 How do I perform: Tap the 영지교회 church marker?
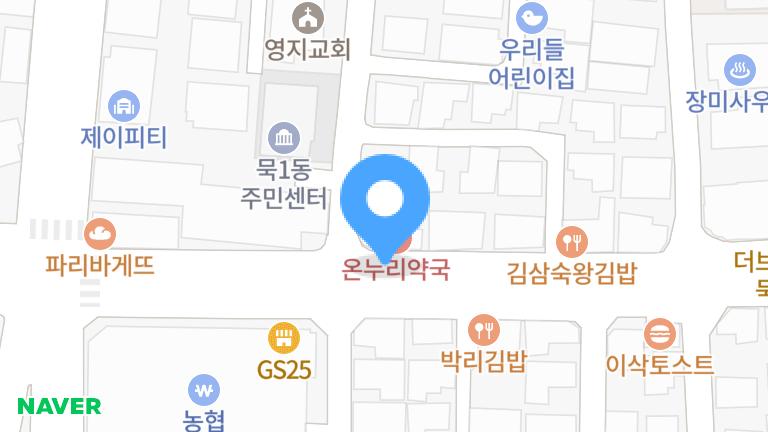point(307,18)
